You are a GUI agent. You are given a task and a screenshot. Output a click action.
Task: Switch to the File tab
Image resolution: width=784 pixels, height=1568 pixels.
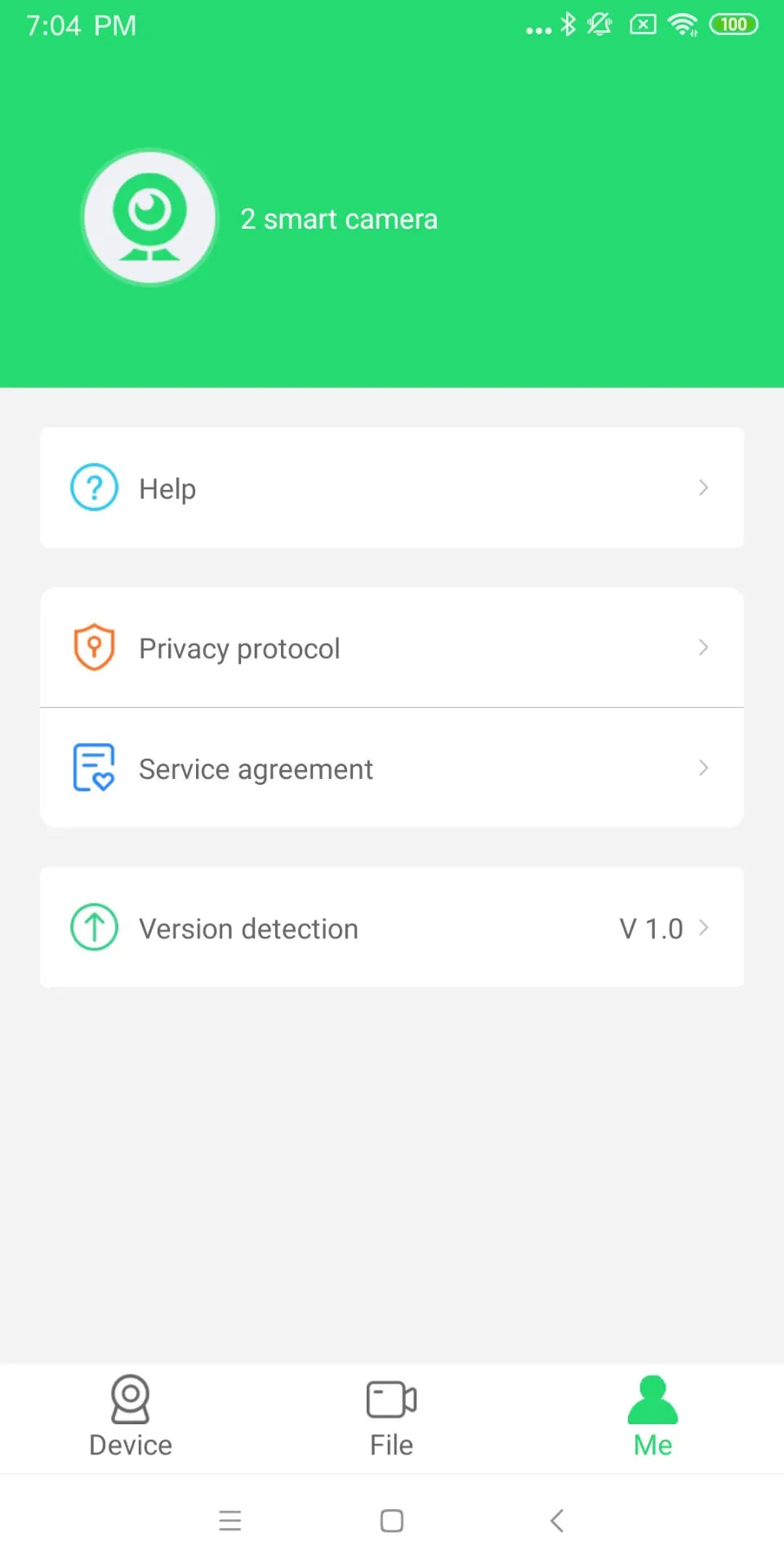[391, 1419]
